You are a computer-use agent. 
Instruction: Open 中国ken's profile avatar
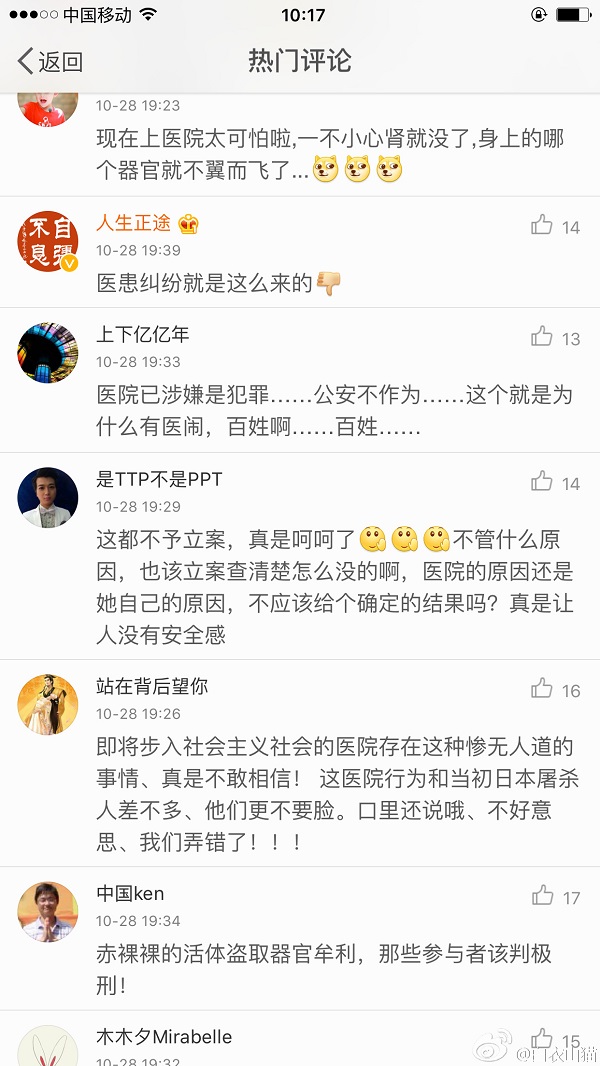[48, 911]
